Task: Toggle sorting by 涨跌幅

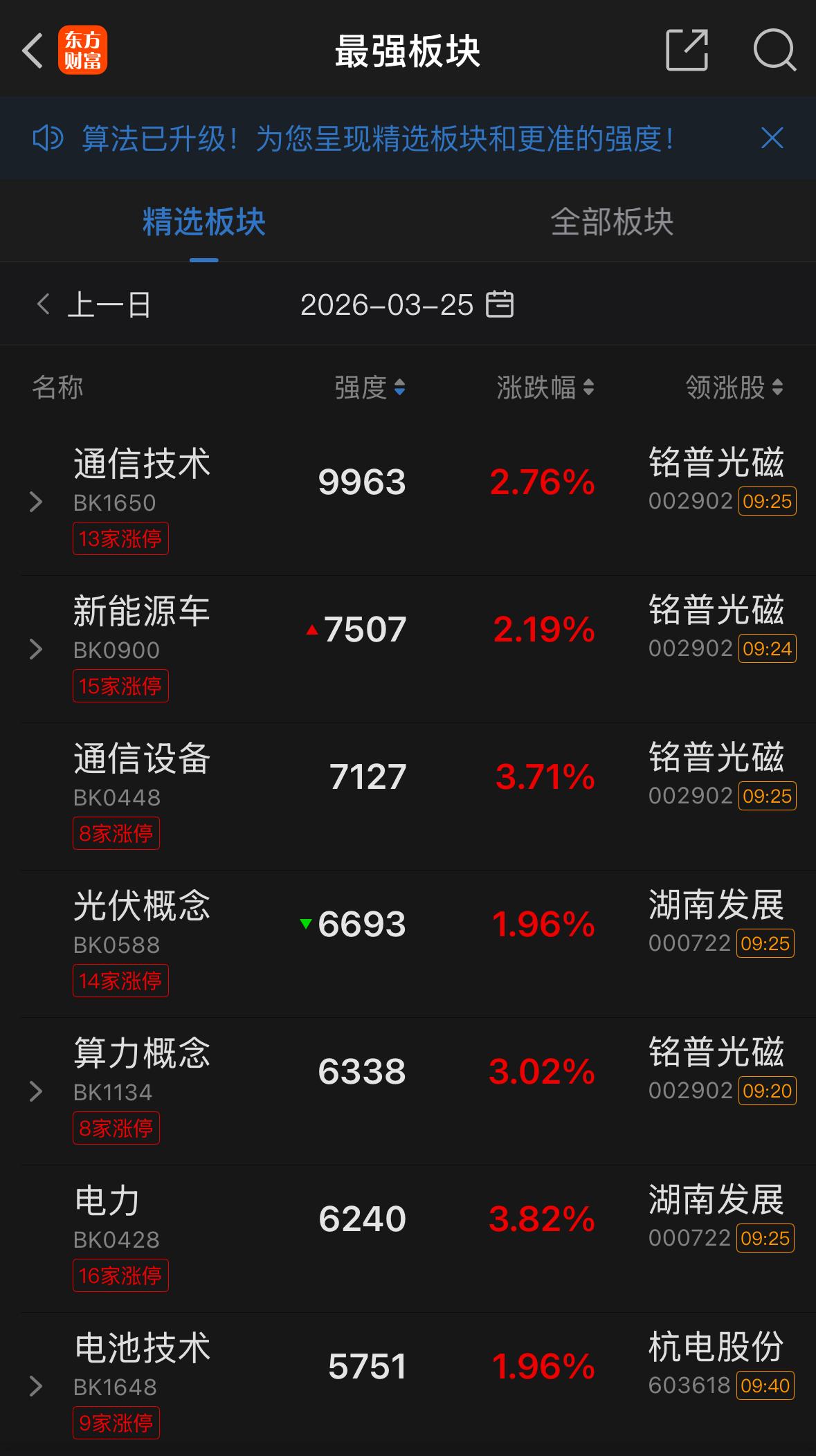Action: pyautogui.click(x=544, y=388)
